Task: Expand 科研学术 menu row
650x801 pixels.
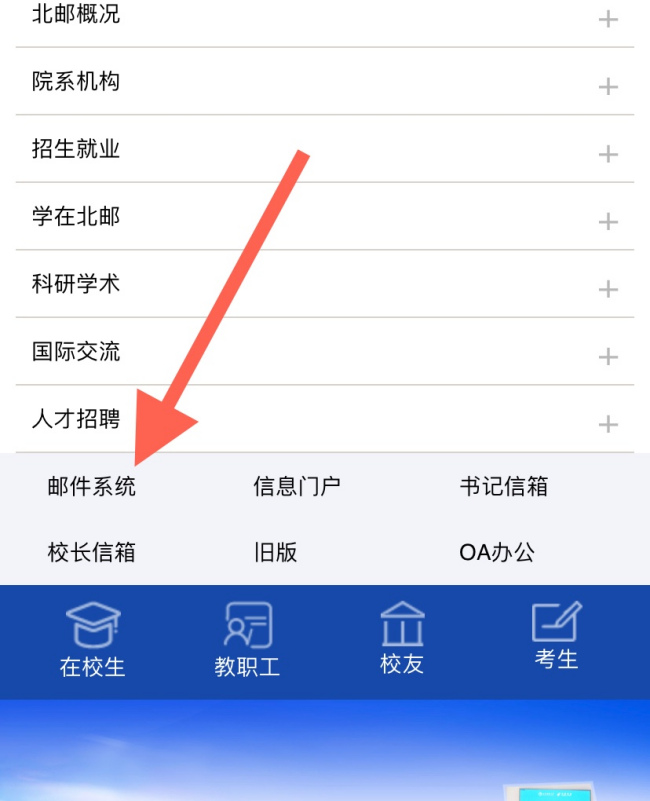Action: tap(607, 289)
